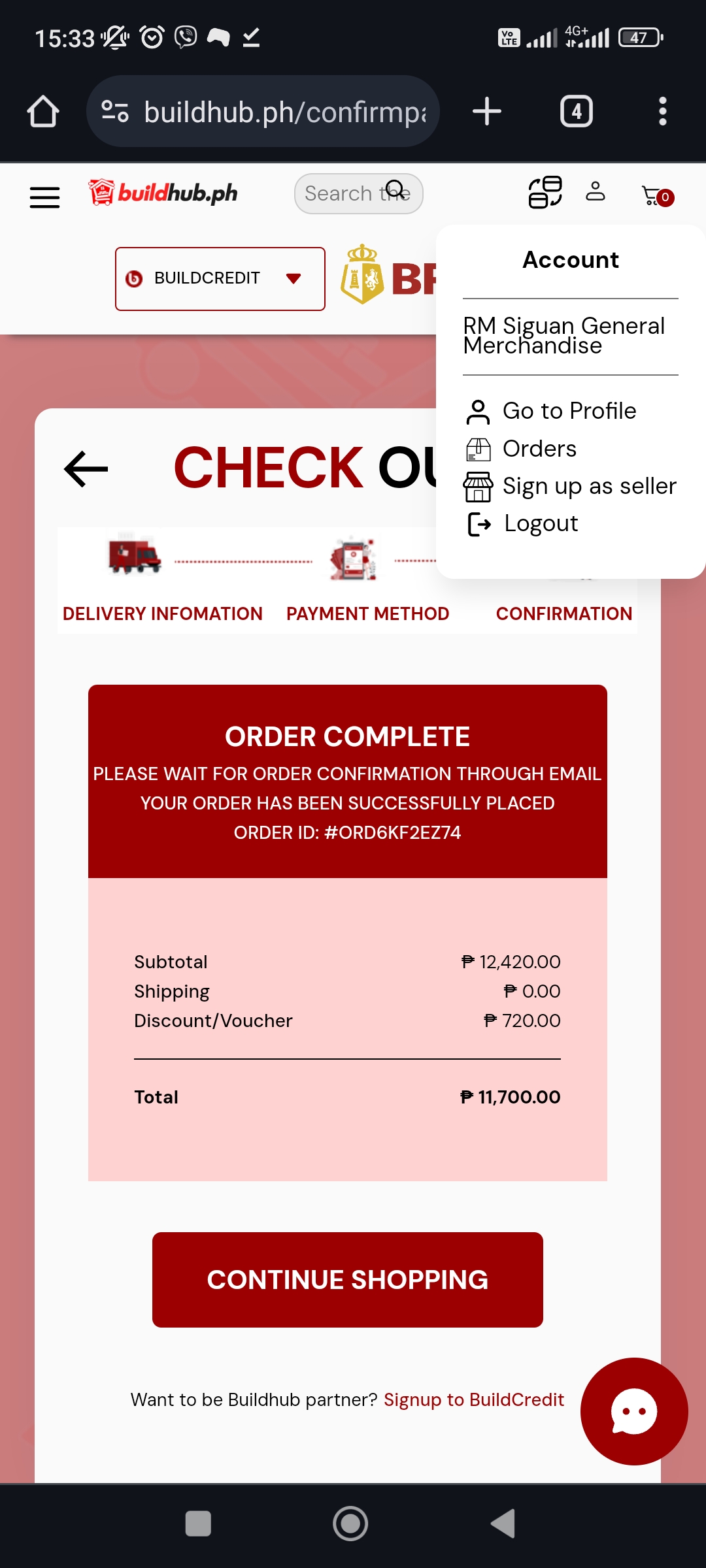Tap the account profile icon
Screen dimensions: 706x1568
click(x=595, y=192)
